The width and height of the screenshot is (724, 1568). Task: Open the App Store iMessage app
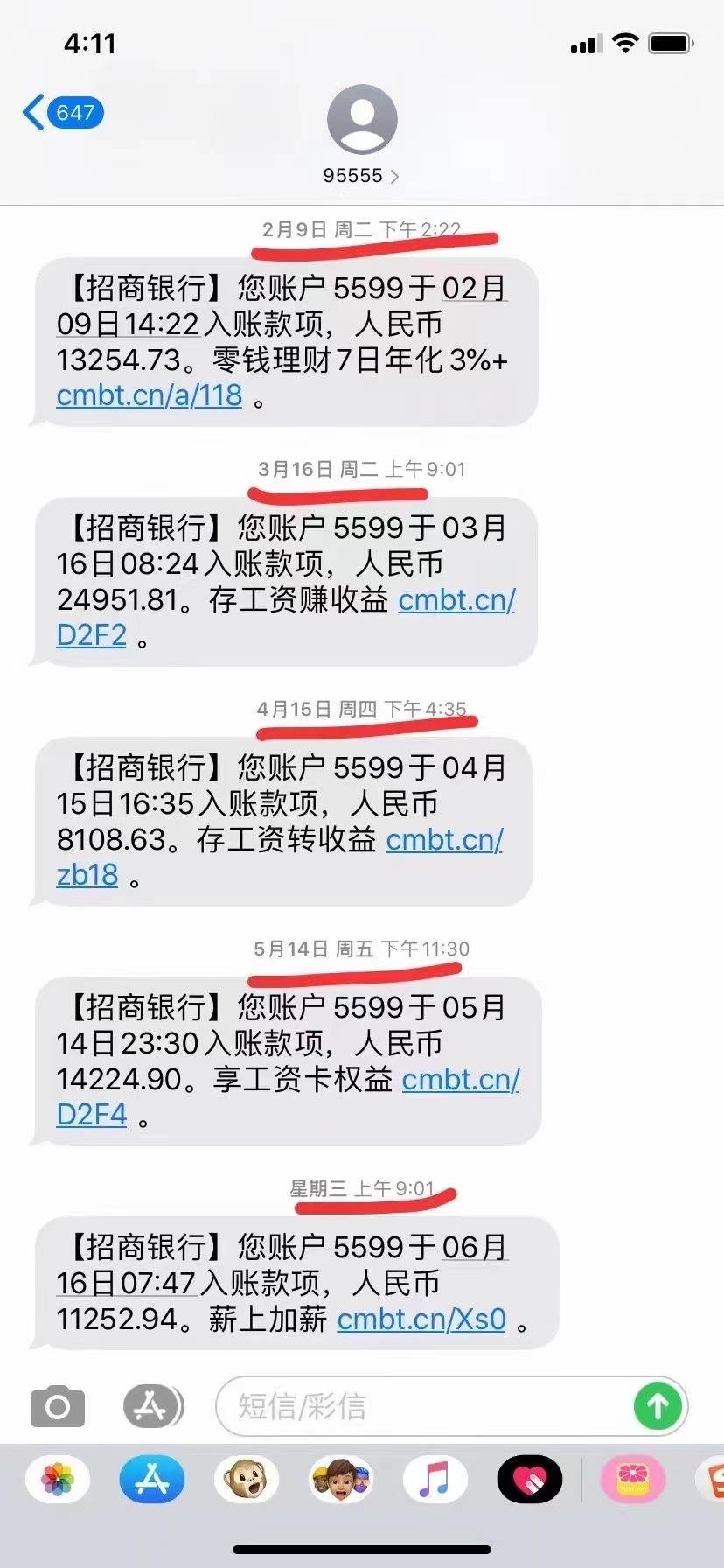tap(152, 1480)
